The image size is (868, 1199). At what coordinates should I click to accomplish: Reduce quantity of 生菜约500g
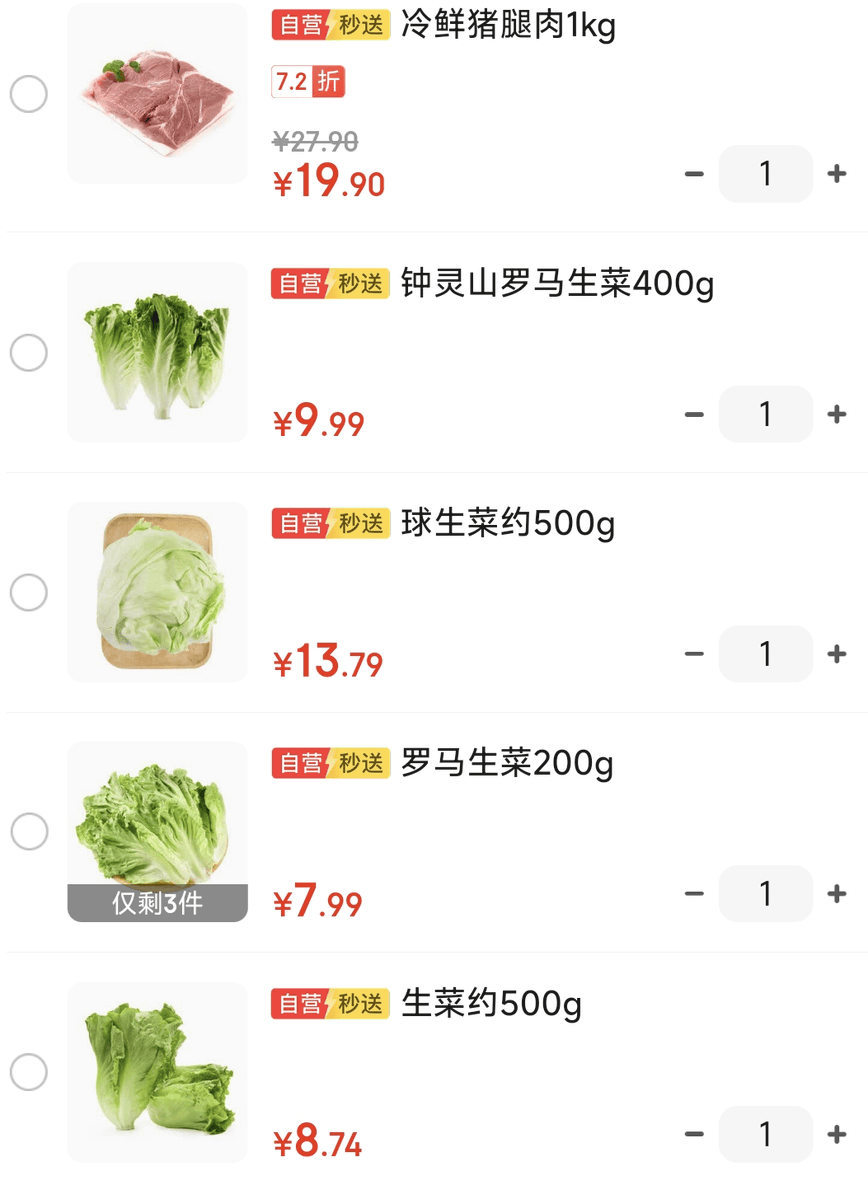coord(694,1134)
